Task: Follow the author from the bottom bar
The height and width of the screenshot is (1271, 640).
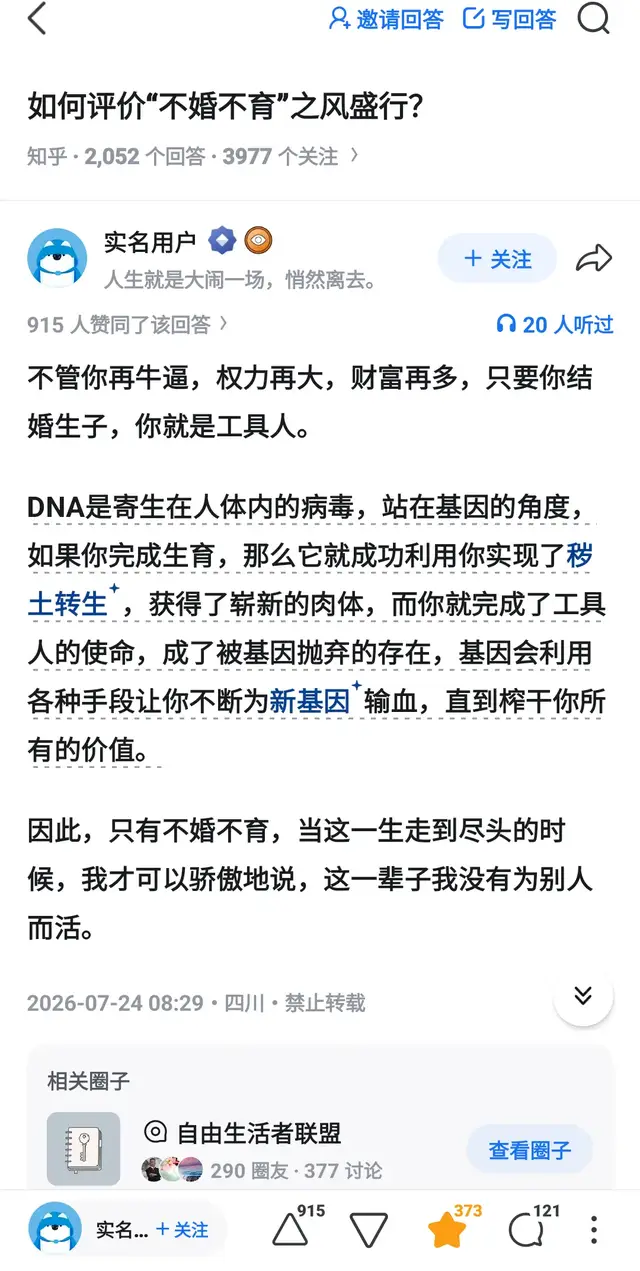Action: click(182, 1230)
